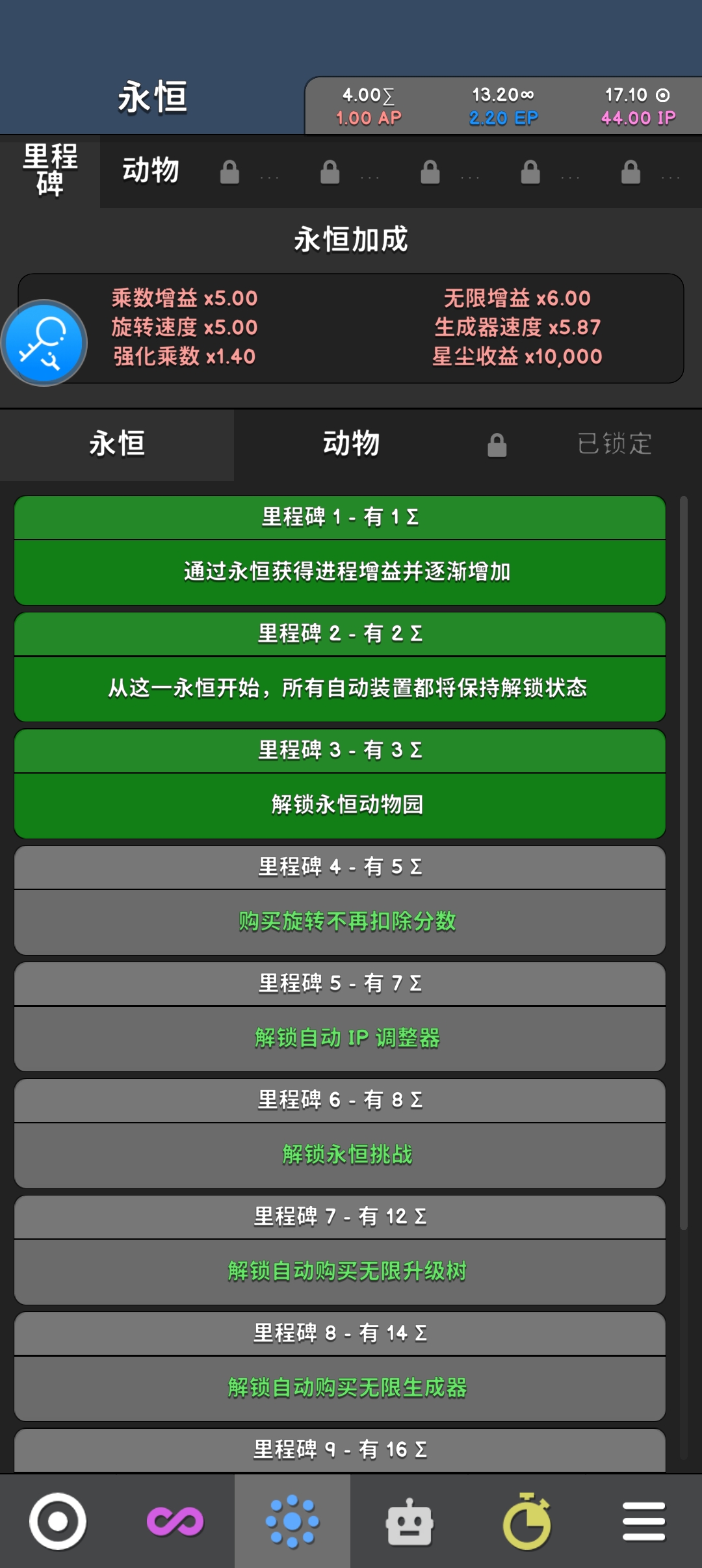Tap the blue magnifier inspect button
This screenshot has width=702, height=1568.
tap(44, 343)
